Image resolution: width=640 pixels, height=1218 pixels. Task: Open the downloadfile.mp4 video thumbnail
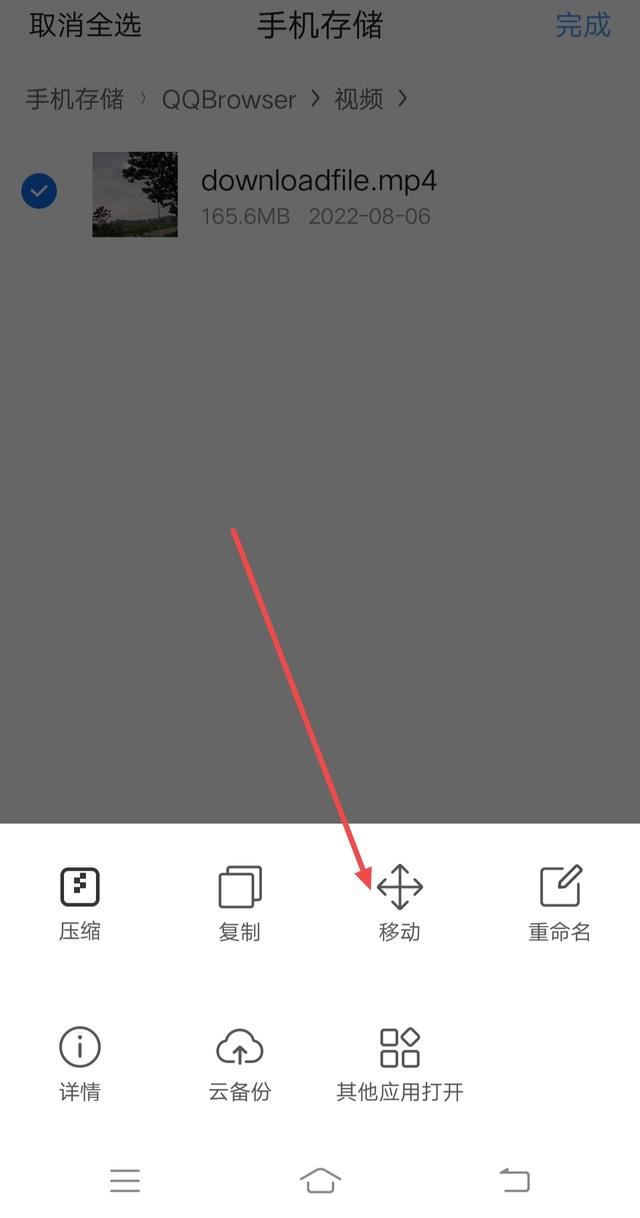coord(135,194)
